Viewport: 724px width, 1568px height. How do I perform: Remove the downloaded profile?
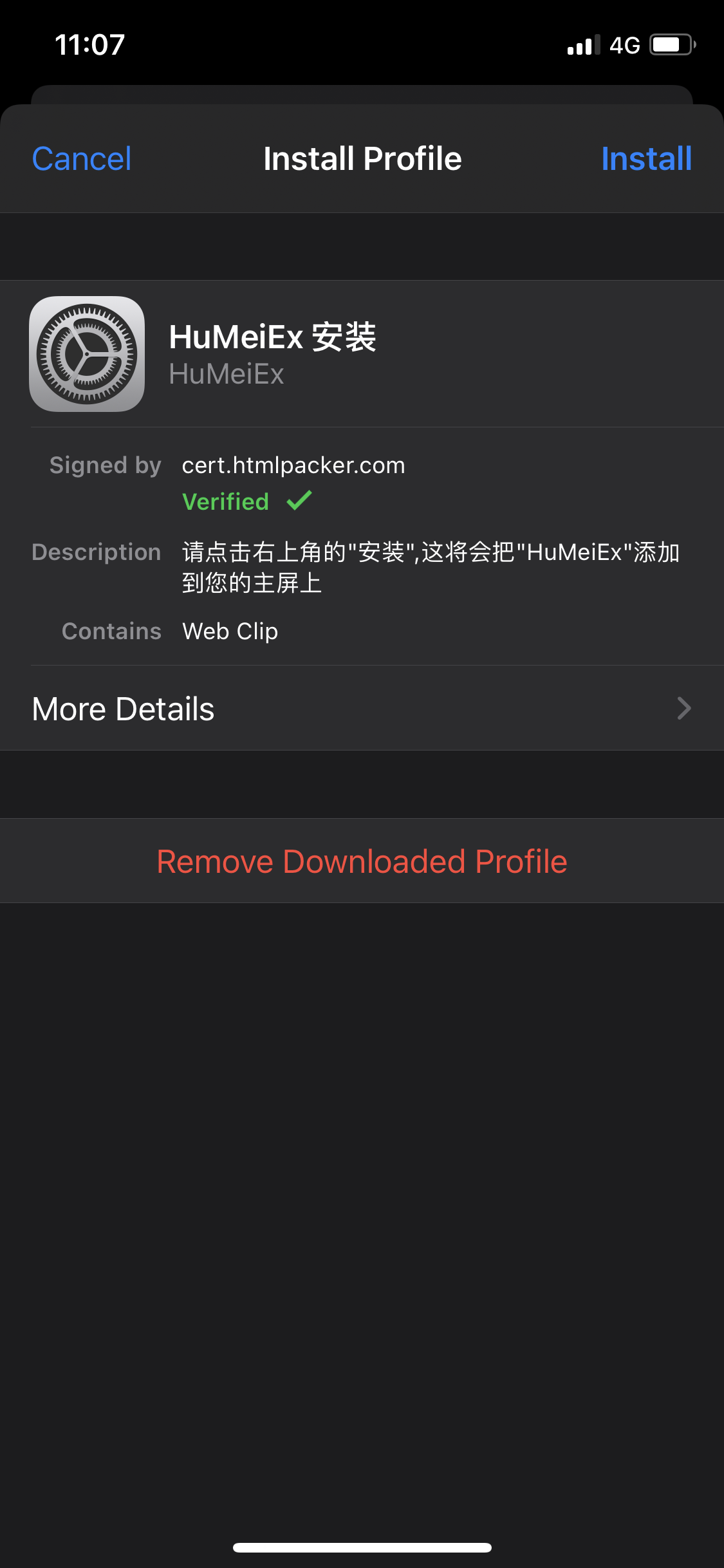(362, 861)
